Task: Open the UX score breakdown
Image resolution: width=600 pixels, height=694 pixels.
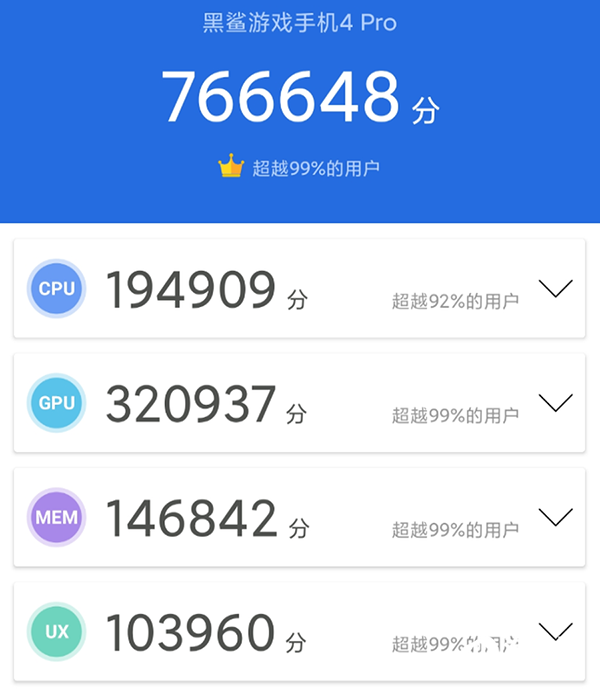Action: click(555, 631)
